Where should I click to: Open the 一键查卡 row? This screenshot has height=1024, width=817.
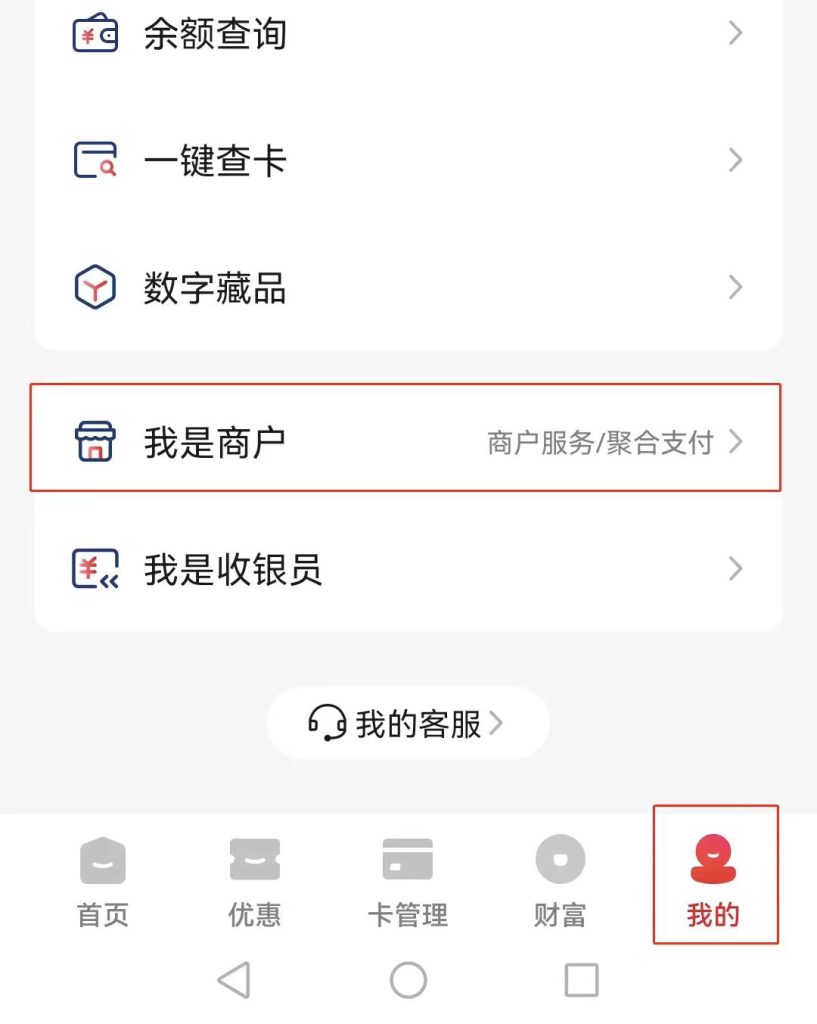[408, 160]
